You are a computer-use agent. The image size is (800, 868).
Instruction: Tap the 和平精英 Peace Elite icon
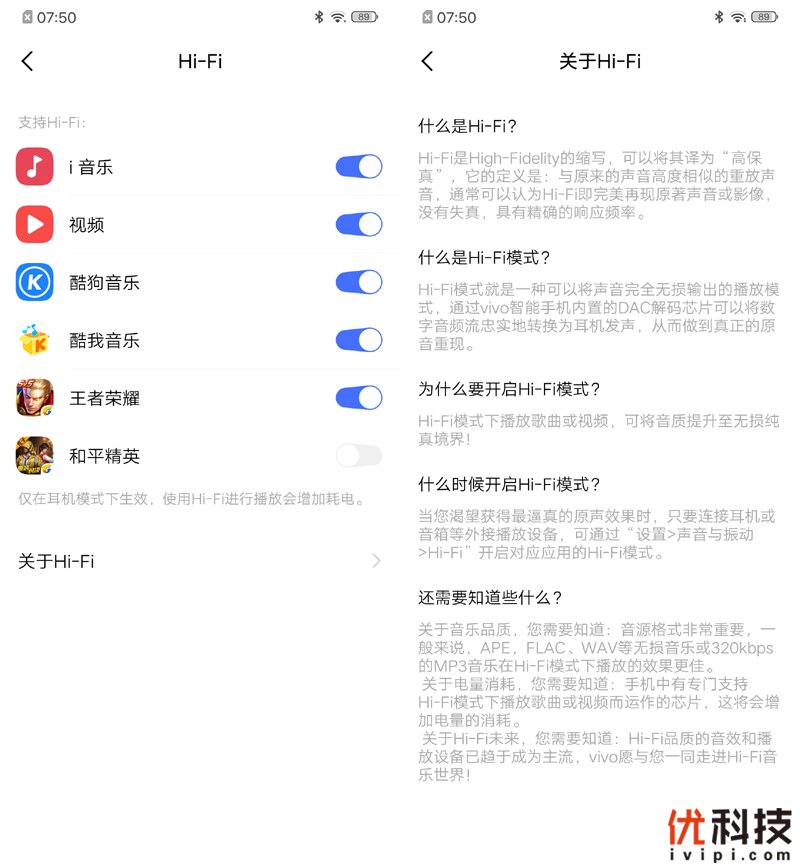coord(35,456)
